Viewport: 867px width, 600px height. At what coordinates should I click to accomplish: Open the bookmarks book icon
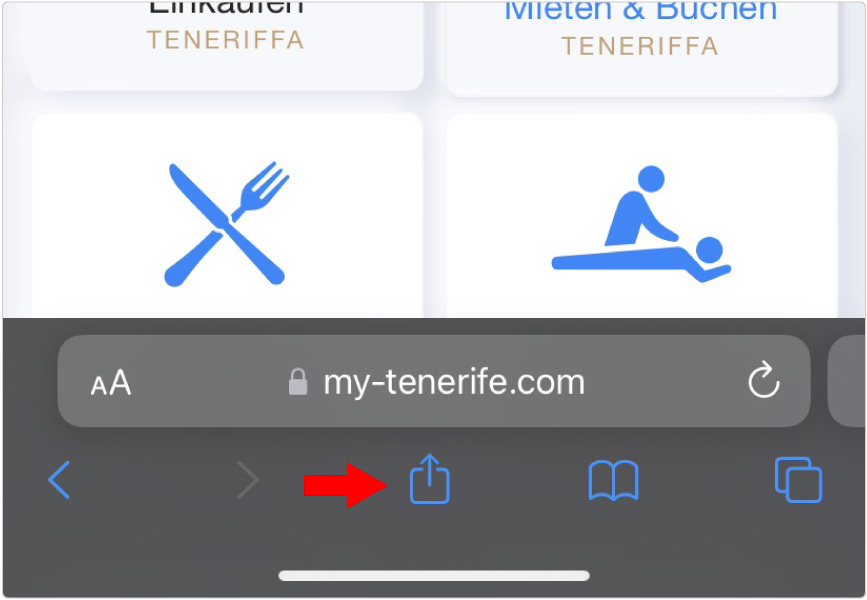pos(613,482)
